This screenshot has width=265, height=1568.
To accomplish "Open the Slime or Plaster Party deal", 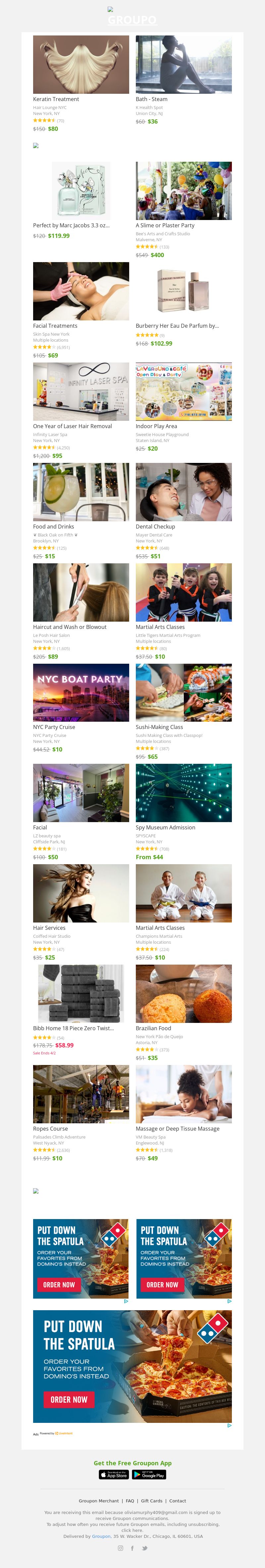I will click(184, 191).
